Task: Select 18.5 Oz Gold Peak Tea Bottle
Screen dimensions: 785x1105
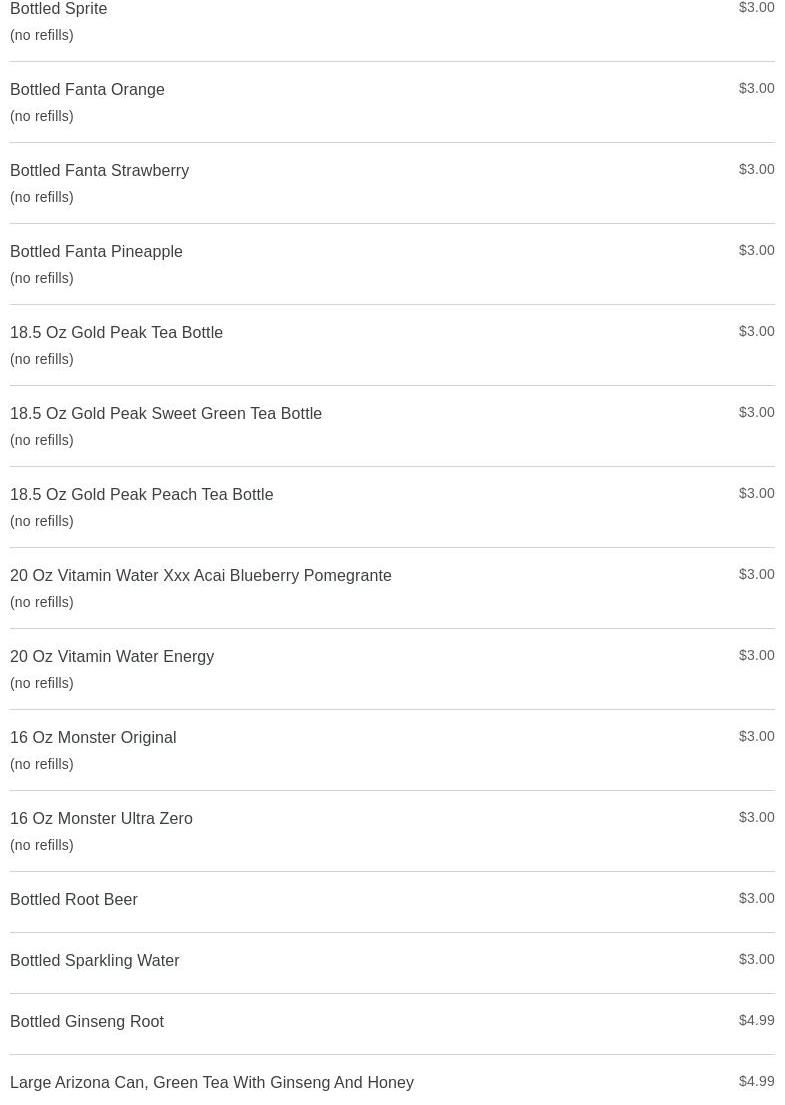Action: [x=117, y=333]
